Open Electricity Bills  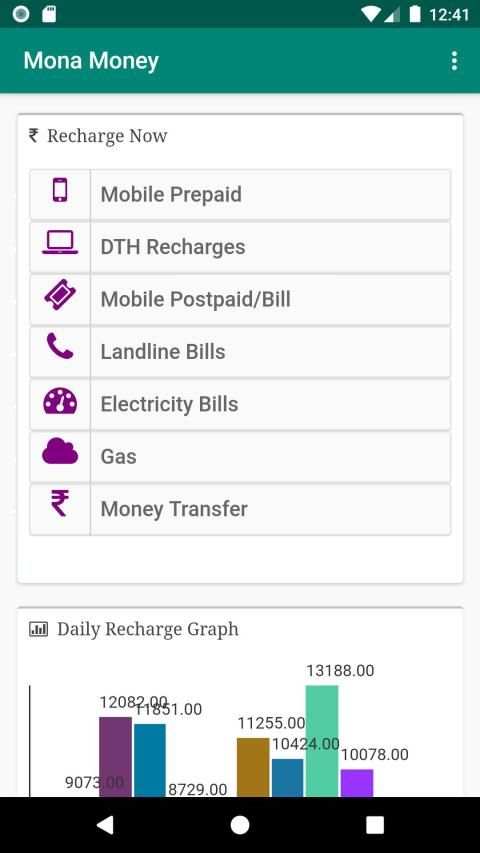[x=240, y=404]
